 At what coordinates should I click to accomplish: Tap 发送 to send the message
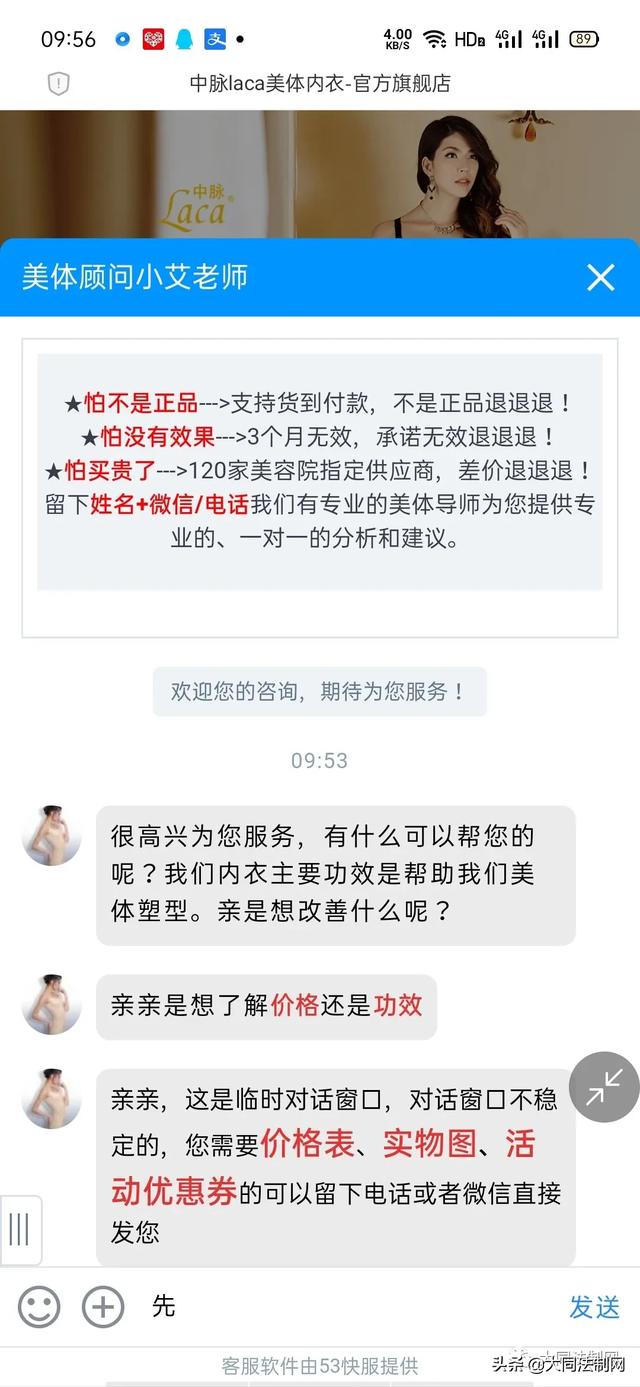(594, 1307)
